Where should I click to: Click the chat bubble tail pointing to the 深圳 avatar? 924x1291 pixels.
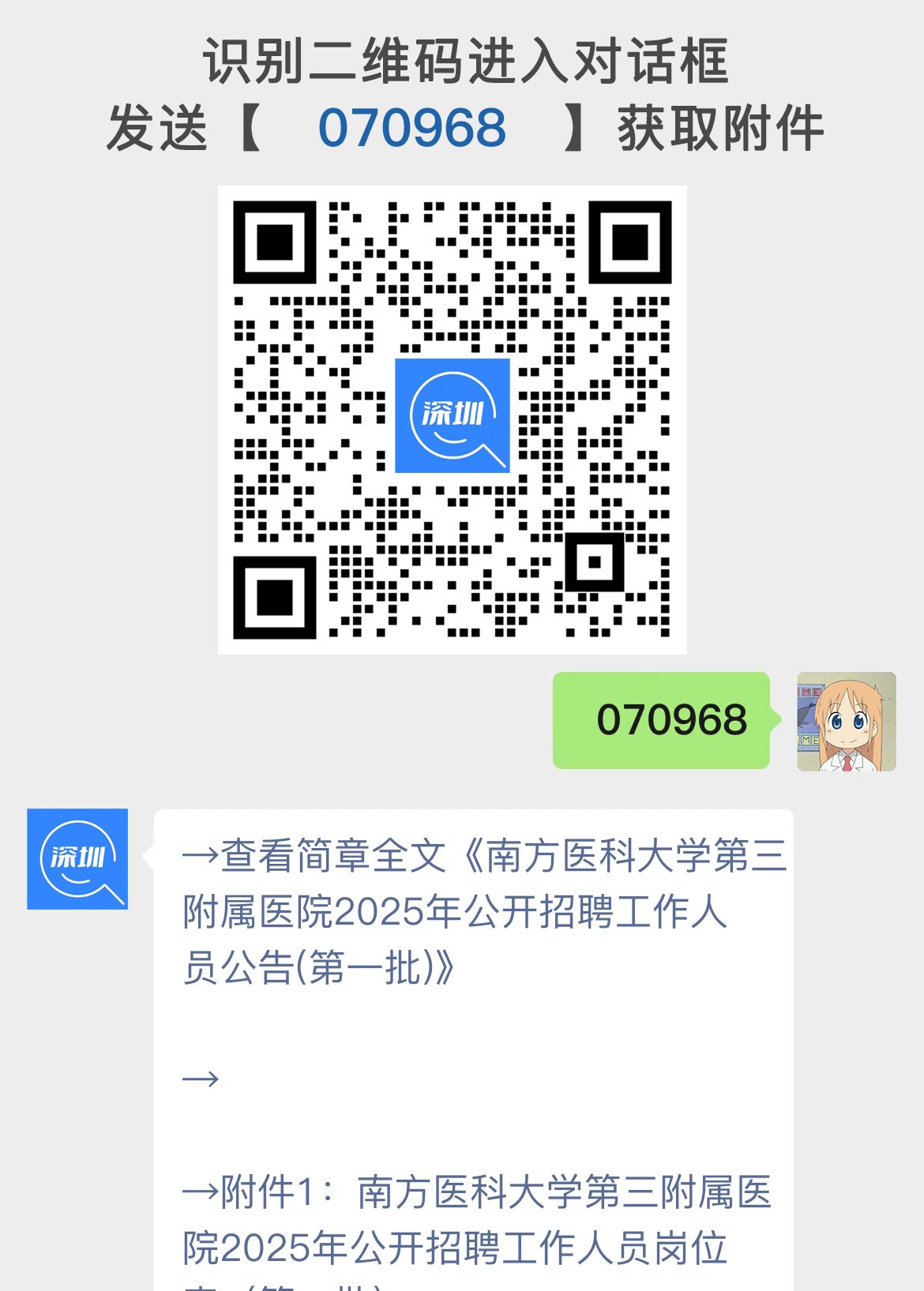[148, 854]
